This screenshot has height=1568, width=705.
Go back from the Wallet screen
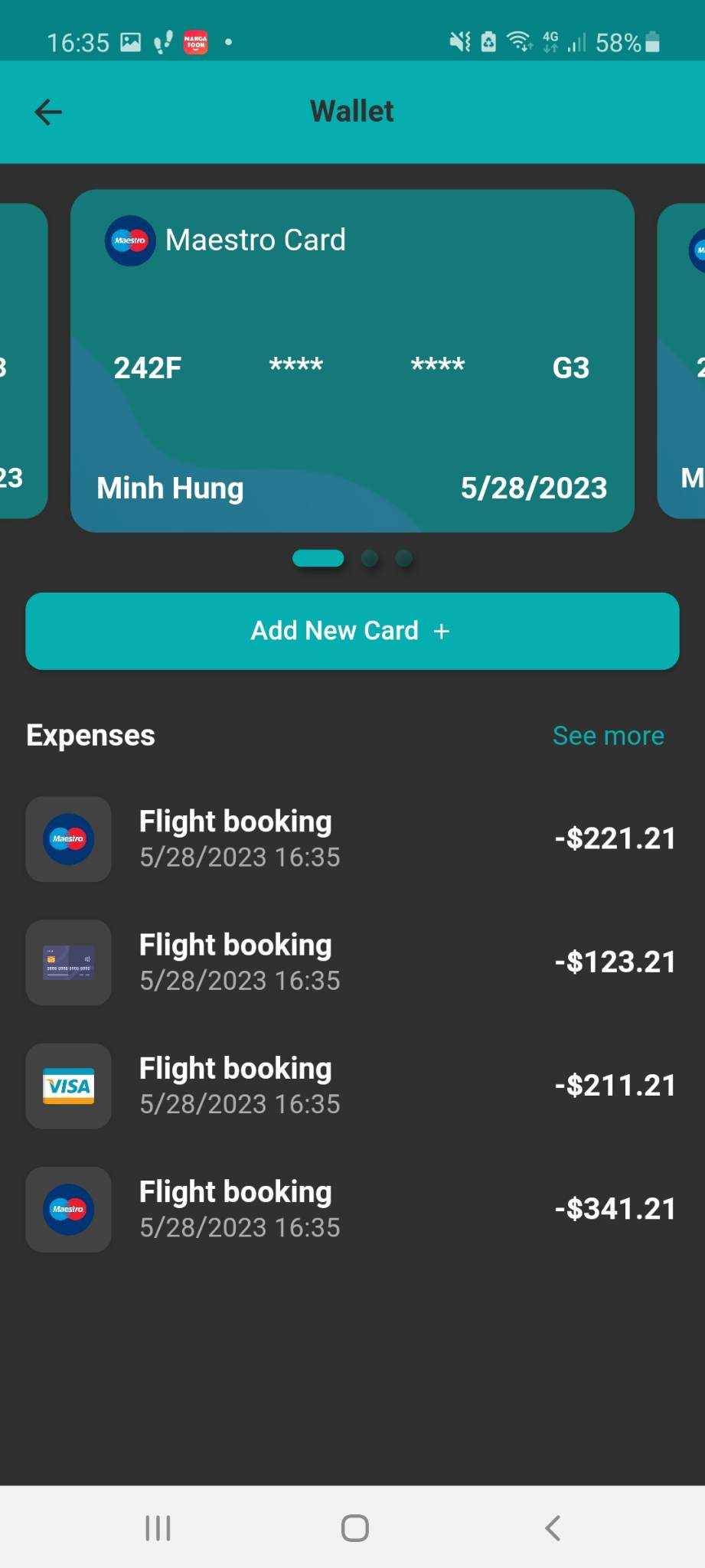click(48, 113)
